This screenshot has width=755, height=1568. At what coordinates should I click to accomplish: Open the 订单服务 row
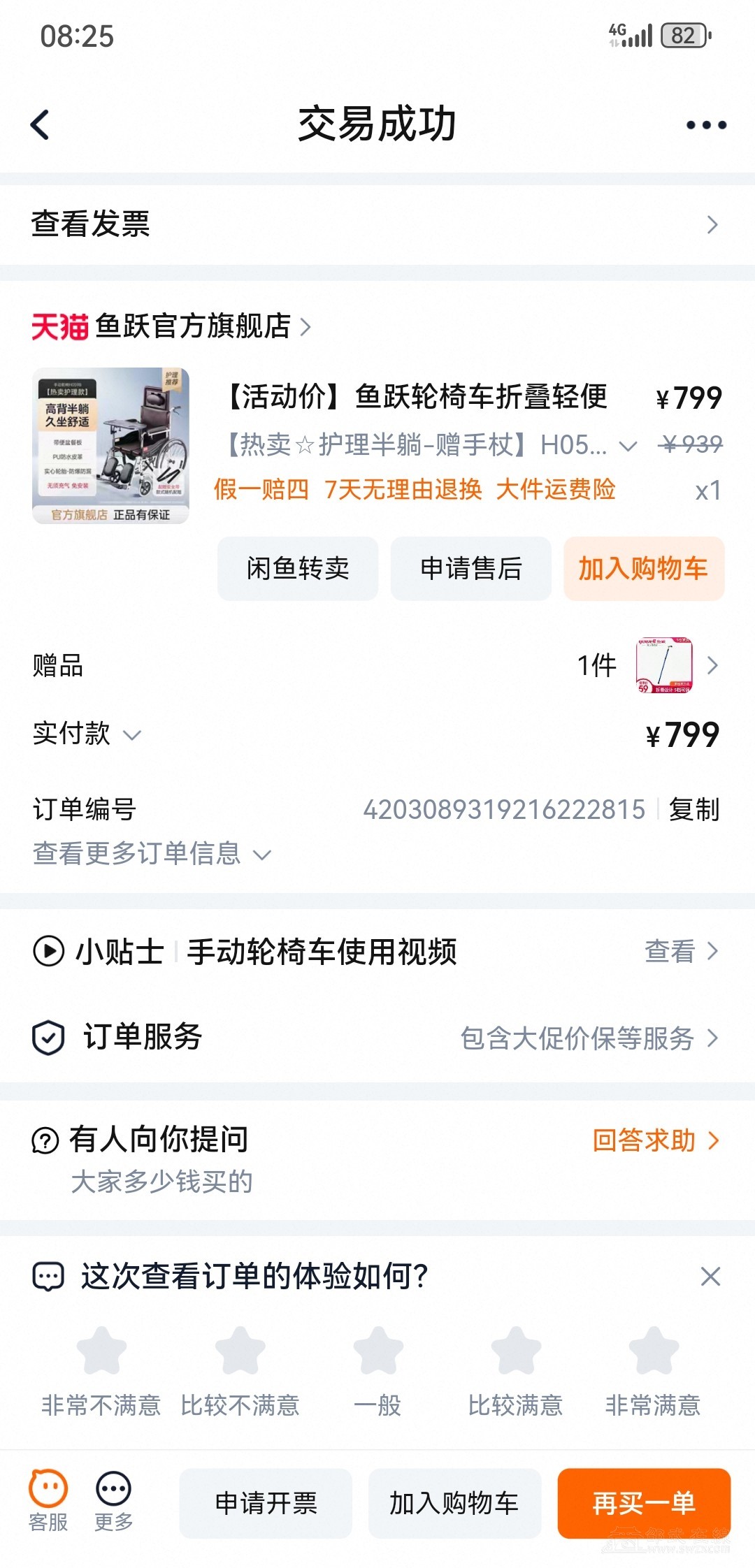tap(377, 1038)
